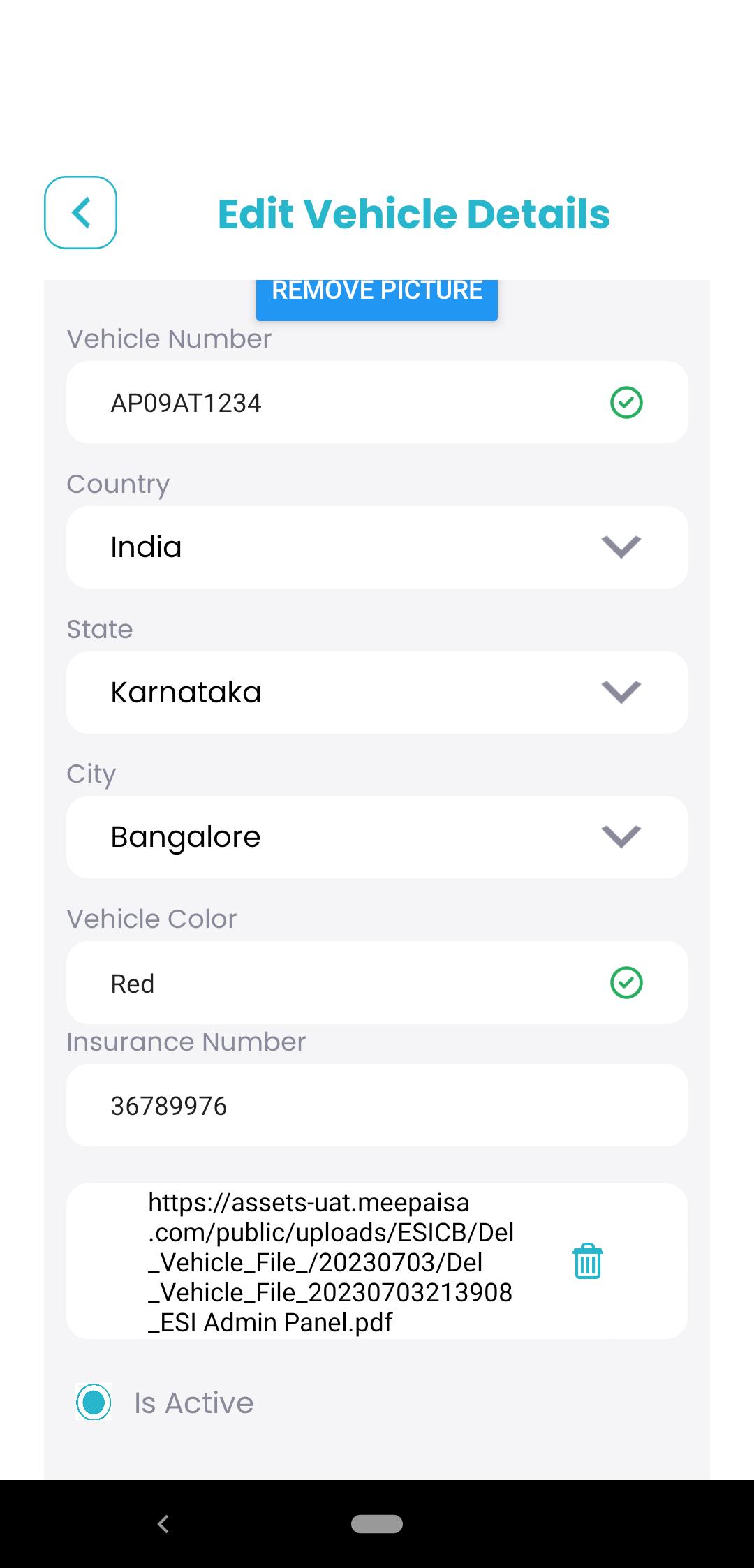
Task: Edit the Insurance Number field
Action: tap(377, 1105)
